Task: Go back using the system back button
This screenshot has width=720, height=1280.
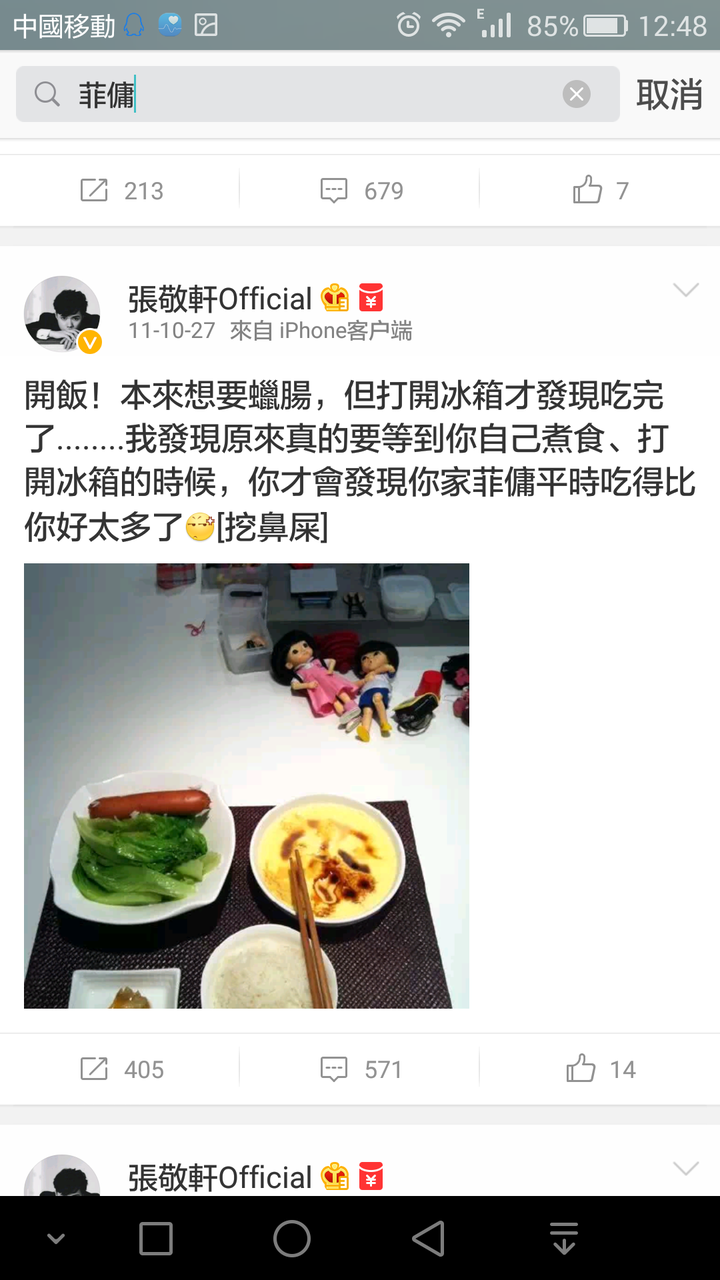Action: 428,1239
